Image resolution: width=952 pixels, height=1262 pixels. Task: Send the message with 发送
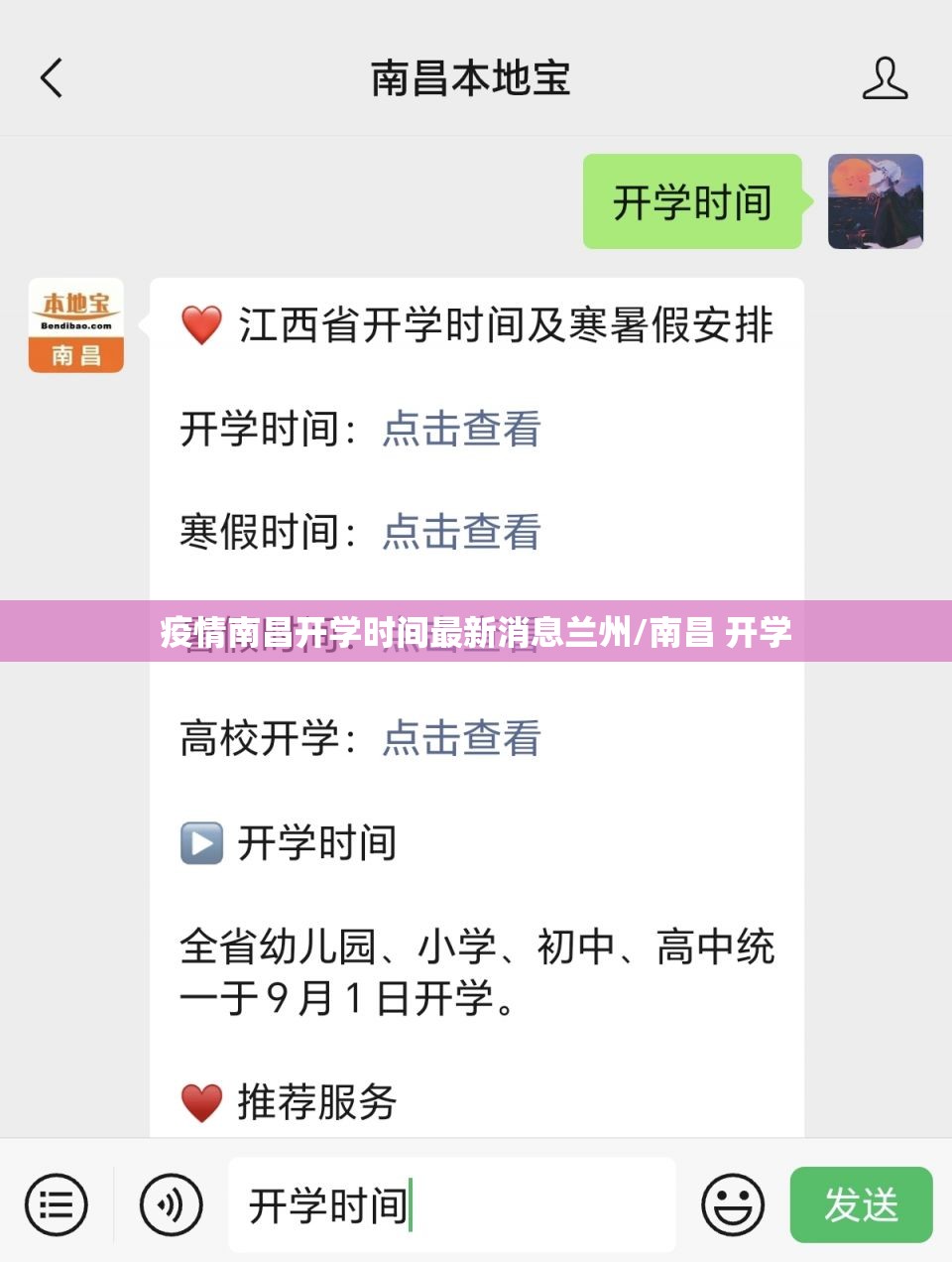pyautogui.click(x=861, y=1205)
